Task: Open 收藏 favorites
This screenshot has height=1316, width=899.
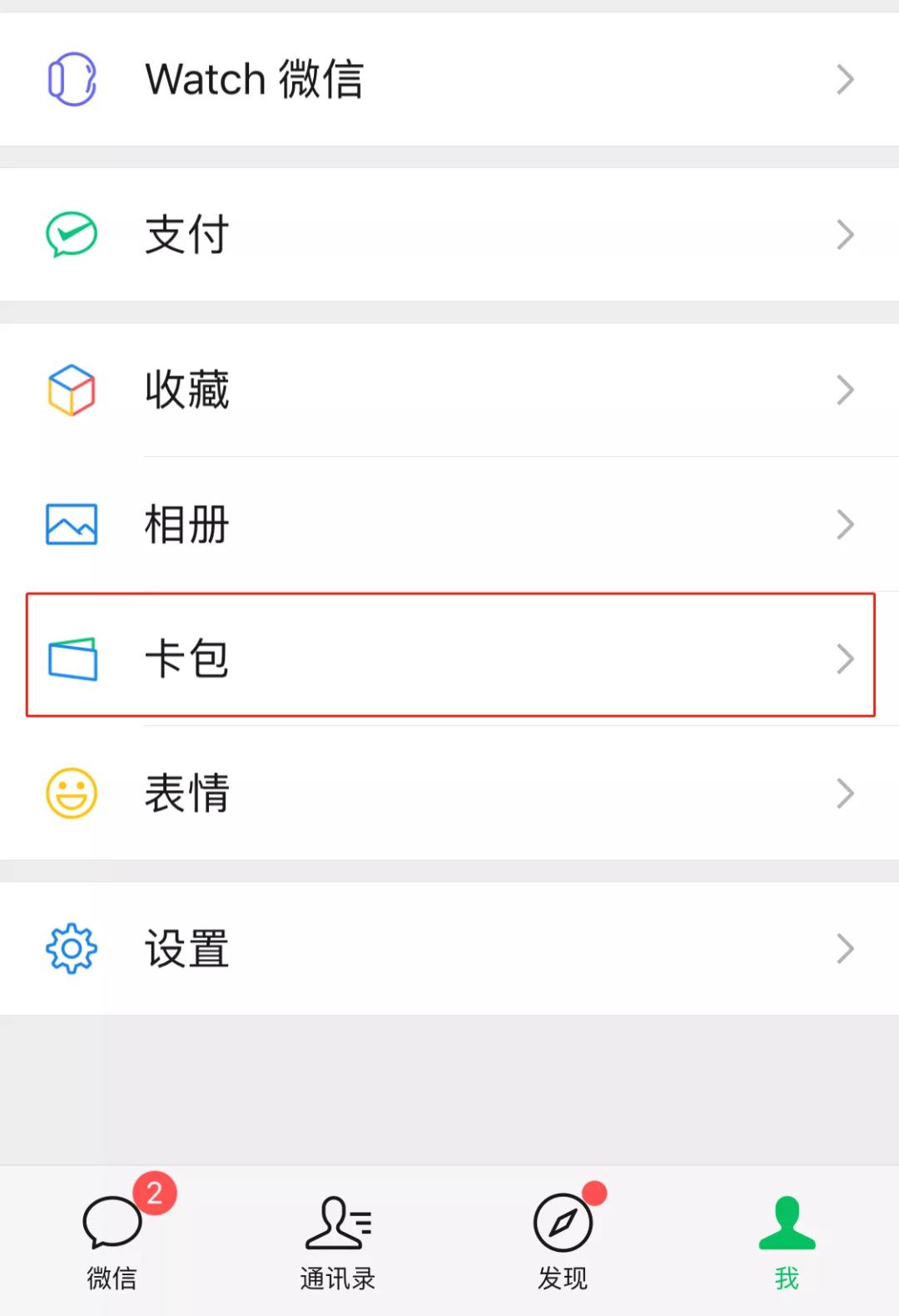Action: click(449, 390)
